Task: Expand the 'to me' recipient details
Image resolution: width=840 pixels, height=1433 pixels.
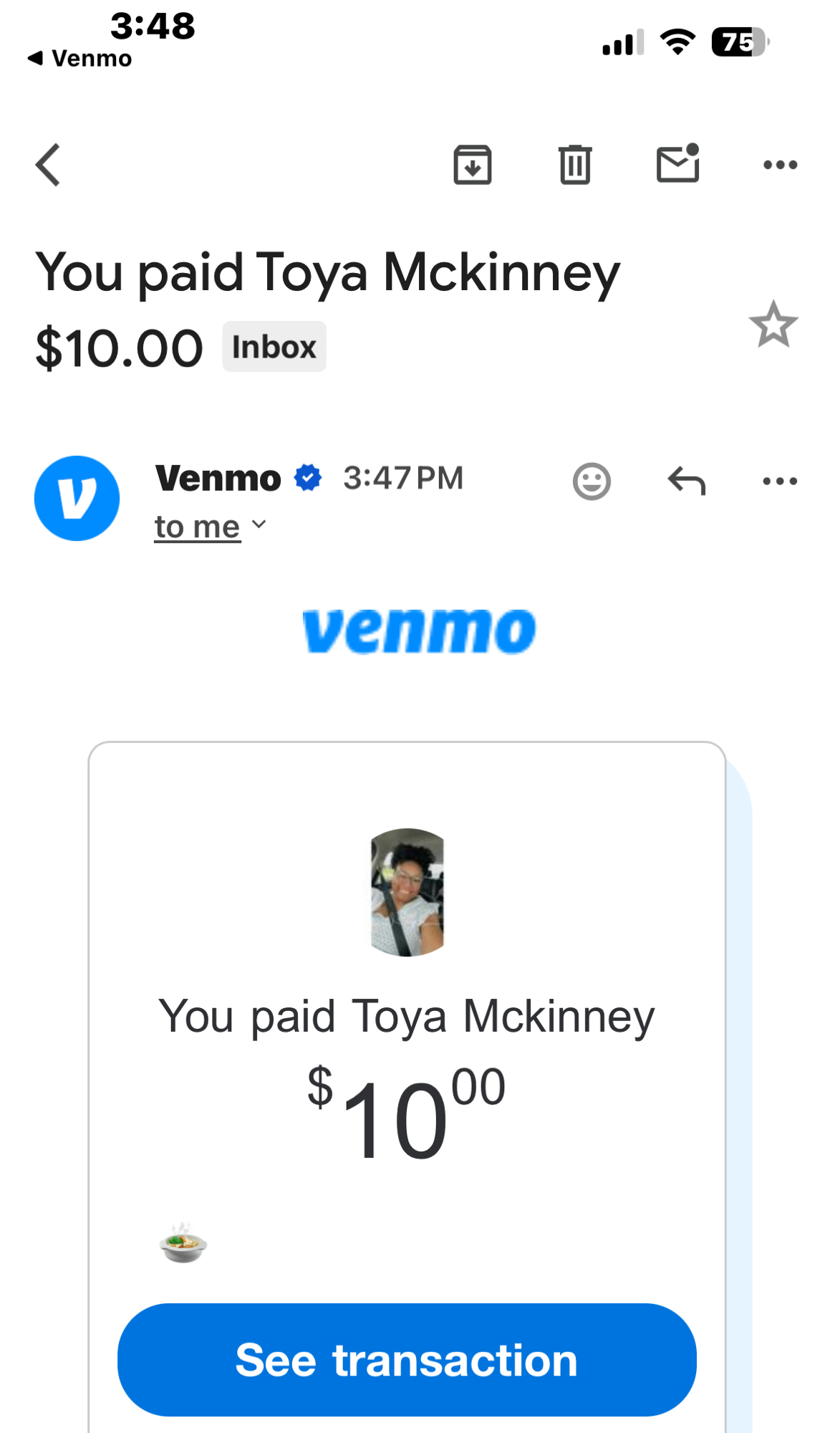Action: (x=210, y=527)
